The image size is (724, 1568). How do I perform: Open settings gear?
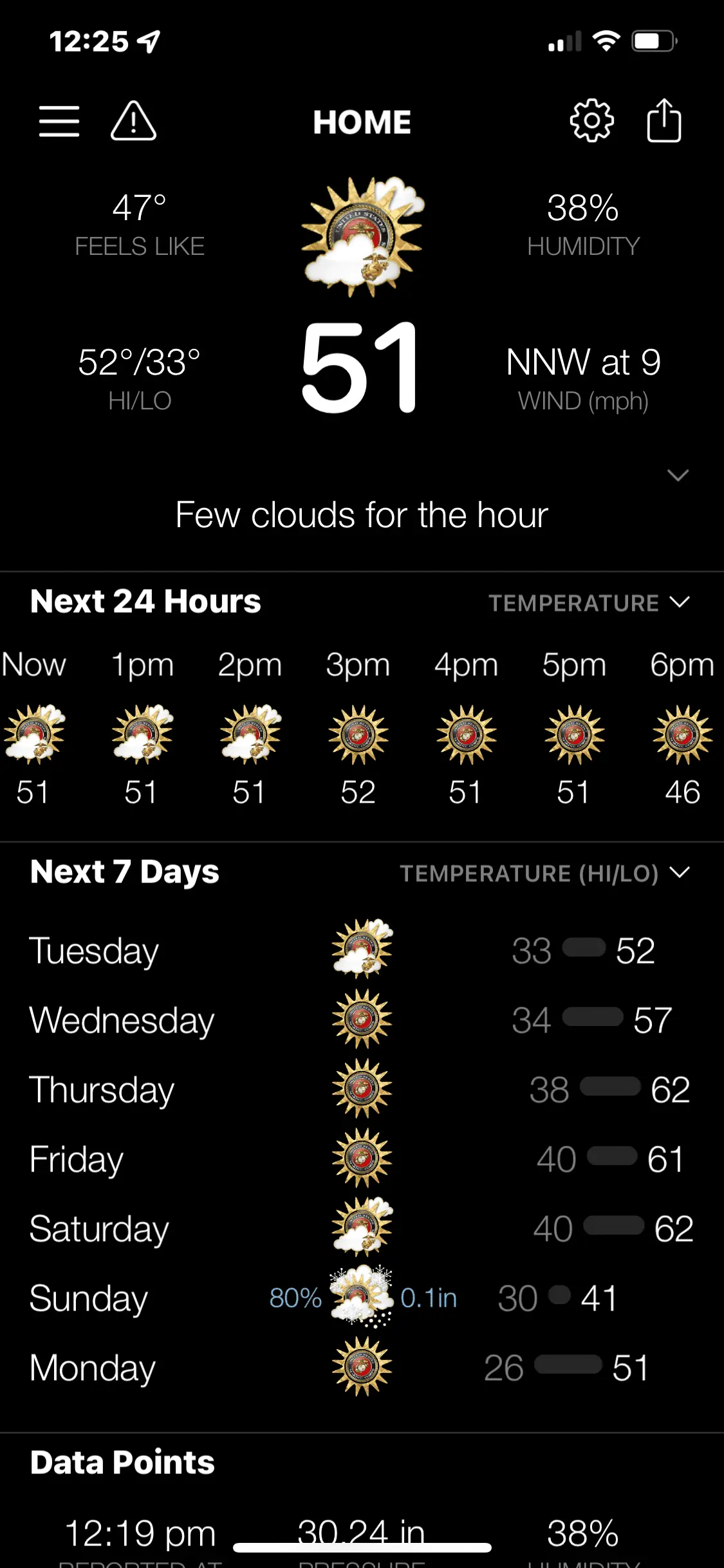click(591, 120)
